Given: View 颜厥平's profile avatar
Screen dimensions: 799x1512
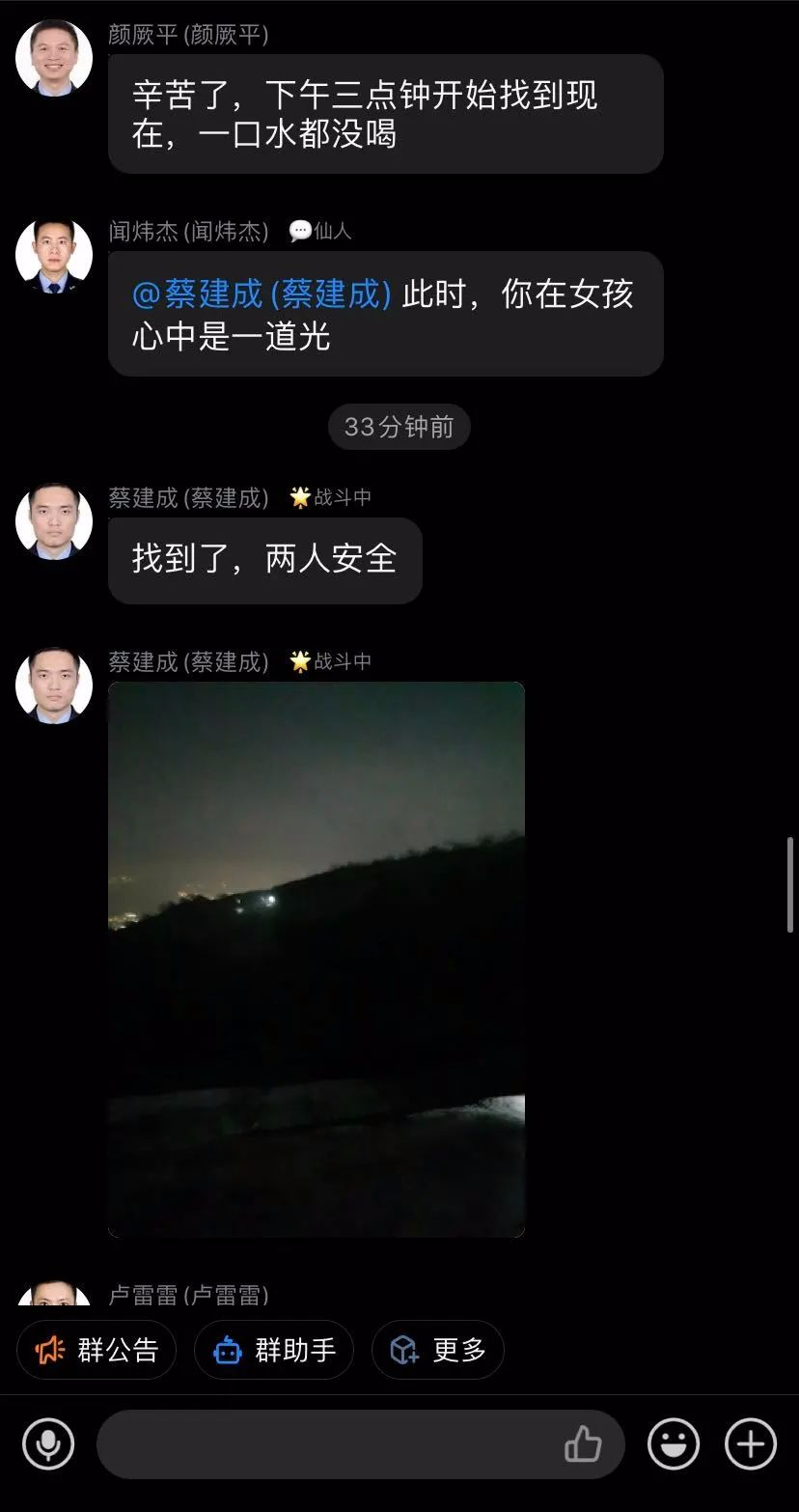Looking at the screenshot, I should pos(54,58).
